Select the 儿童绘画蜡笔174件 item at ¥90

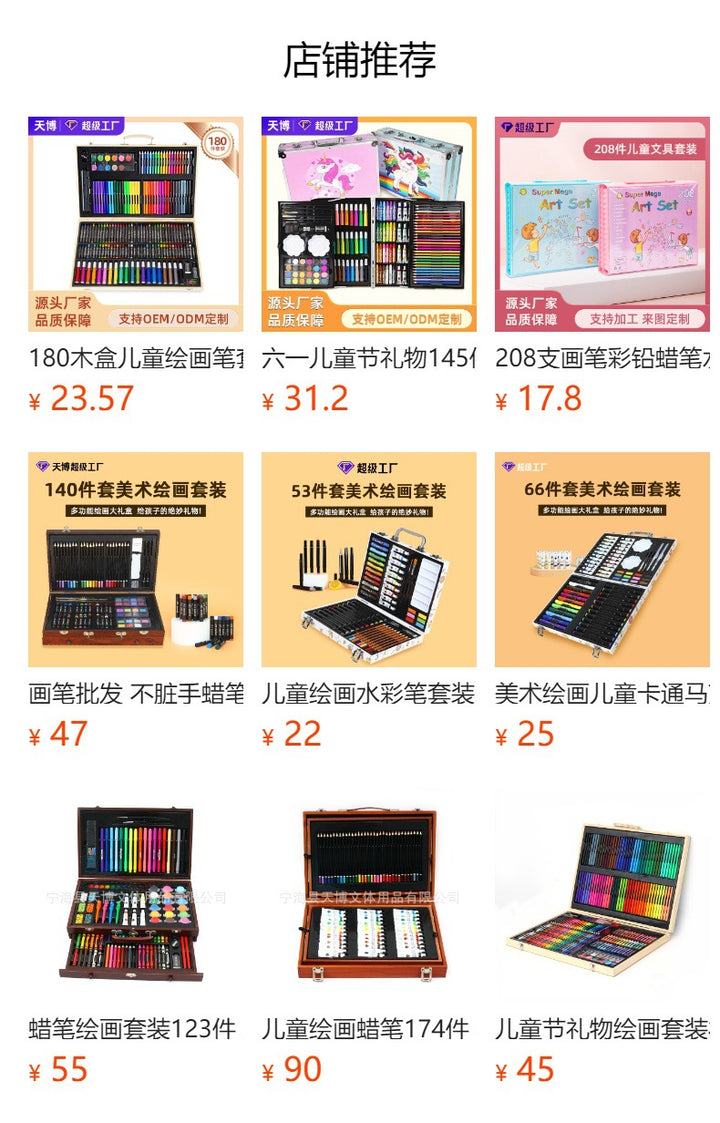(369, 896)
